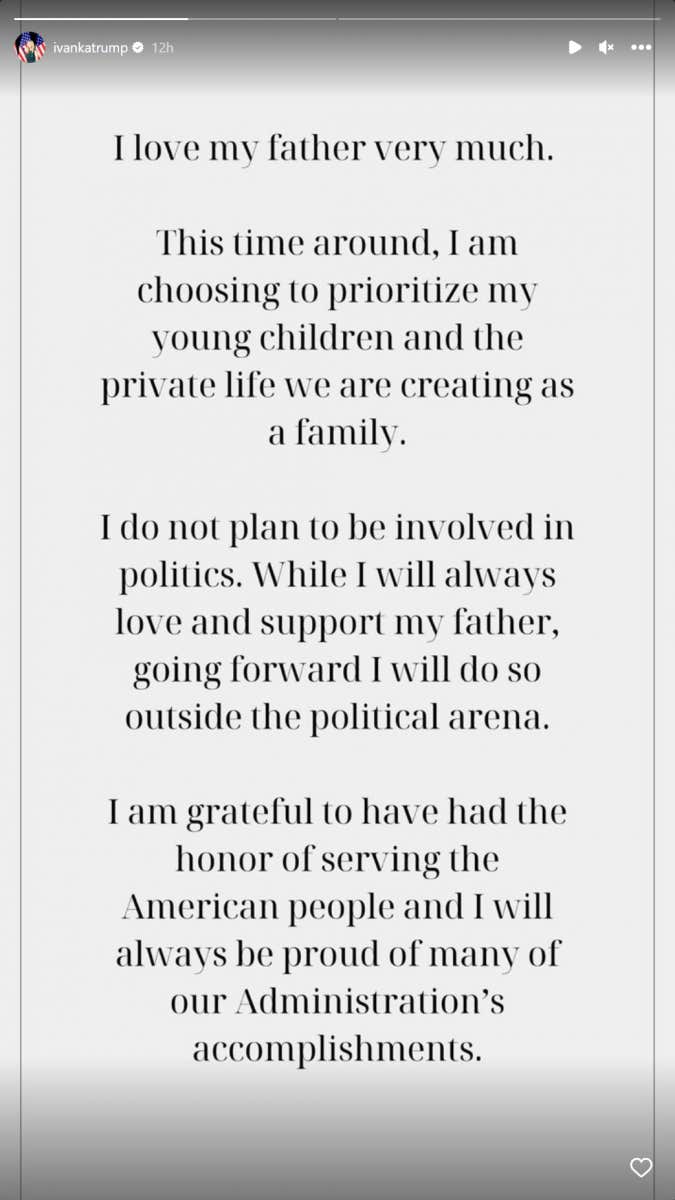
Task: Open the ivankatrump profile picture
Action: pyautogui.click(x=30, y=47)
